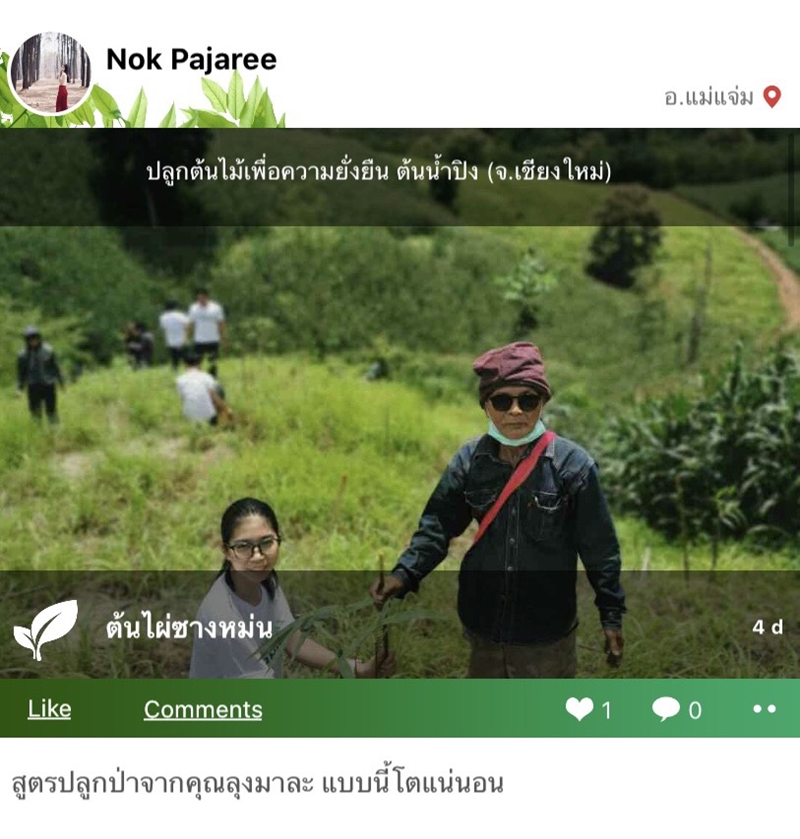Screen dimensions: 800x839
Task: Open Nok Pajaree's profile name
Action: tap(191, 60)
